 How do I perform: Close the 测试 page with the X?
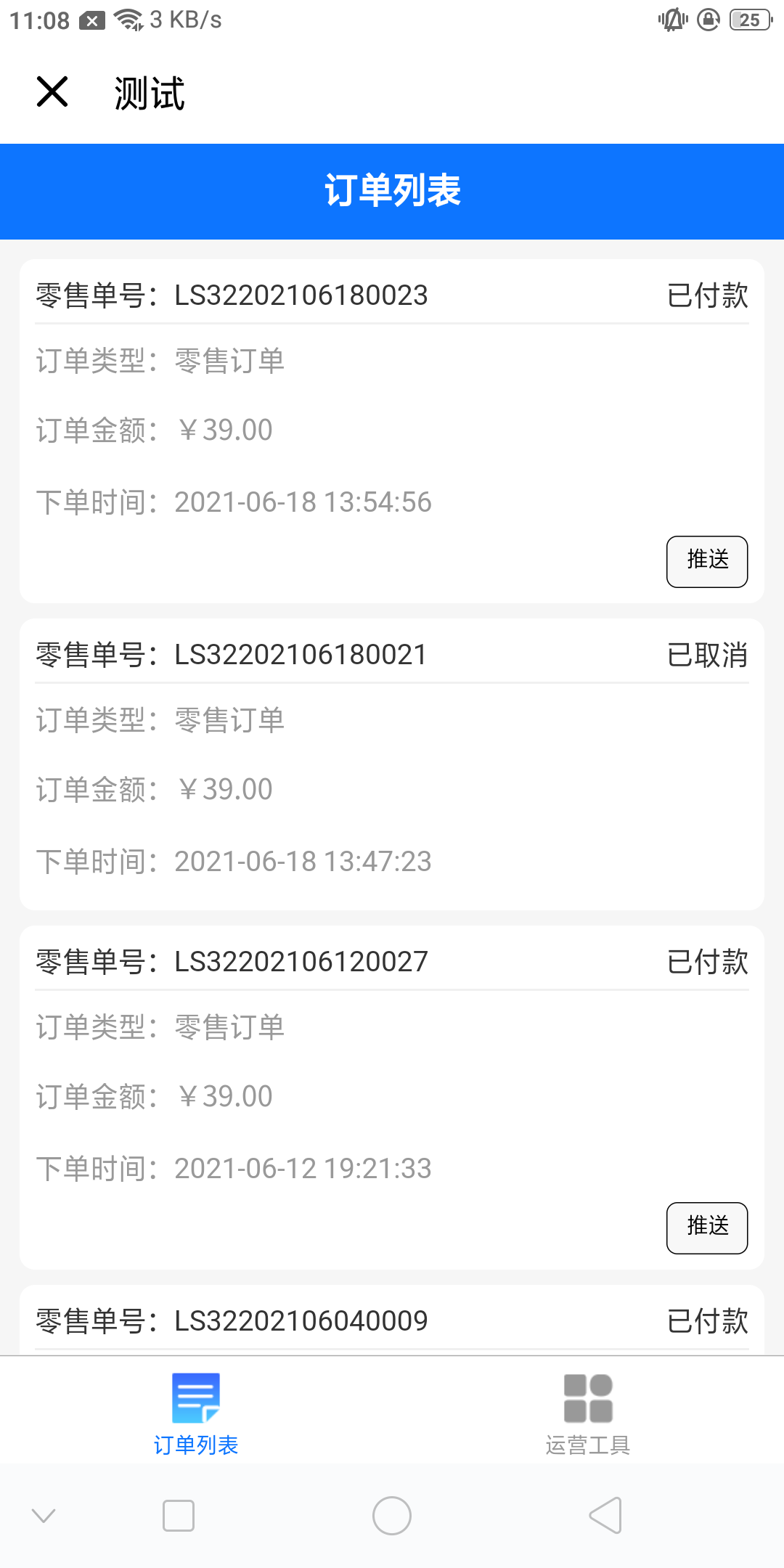[52, 92]
